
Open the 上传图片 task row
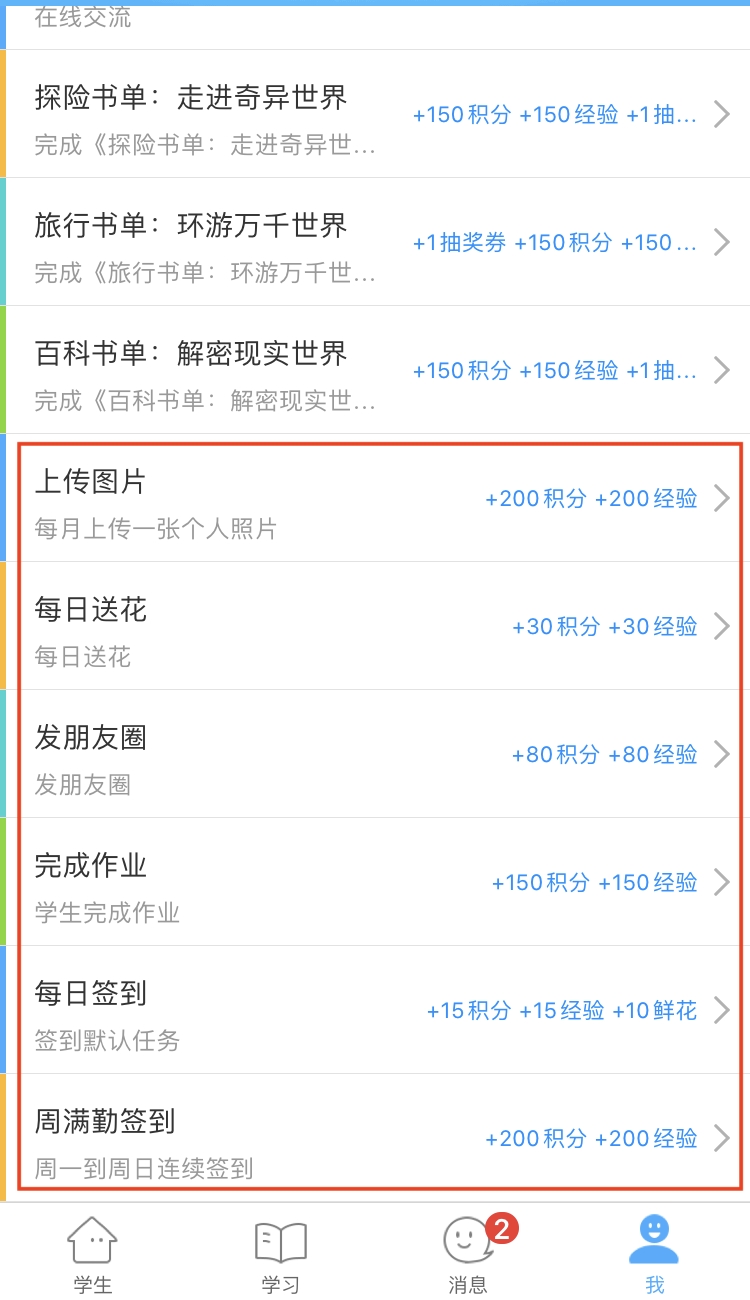click(x=375, y=498)
